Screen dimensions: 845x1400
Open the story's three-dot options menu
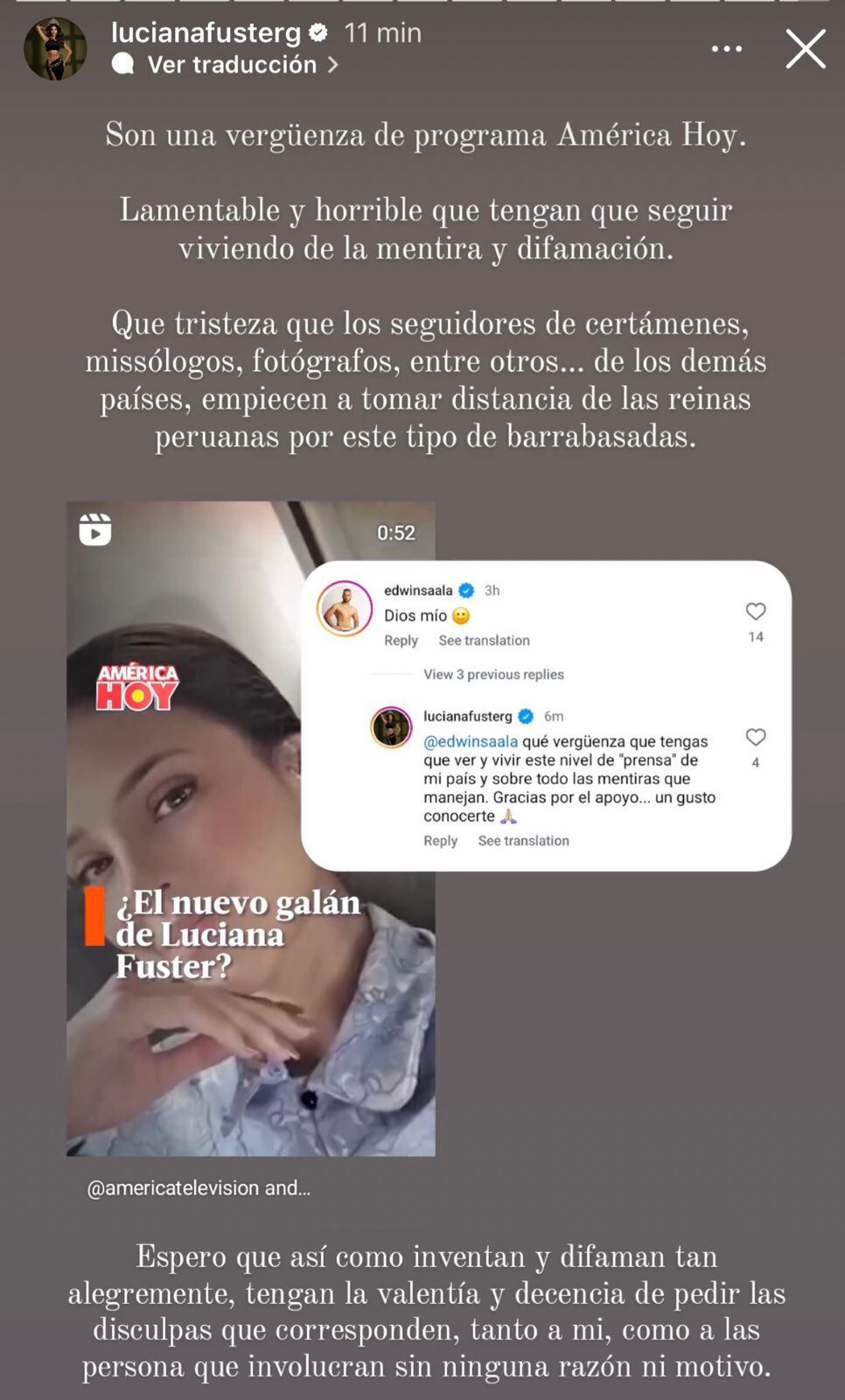coord(726,49)
